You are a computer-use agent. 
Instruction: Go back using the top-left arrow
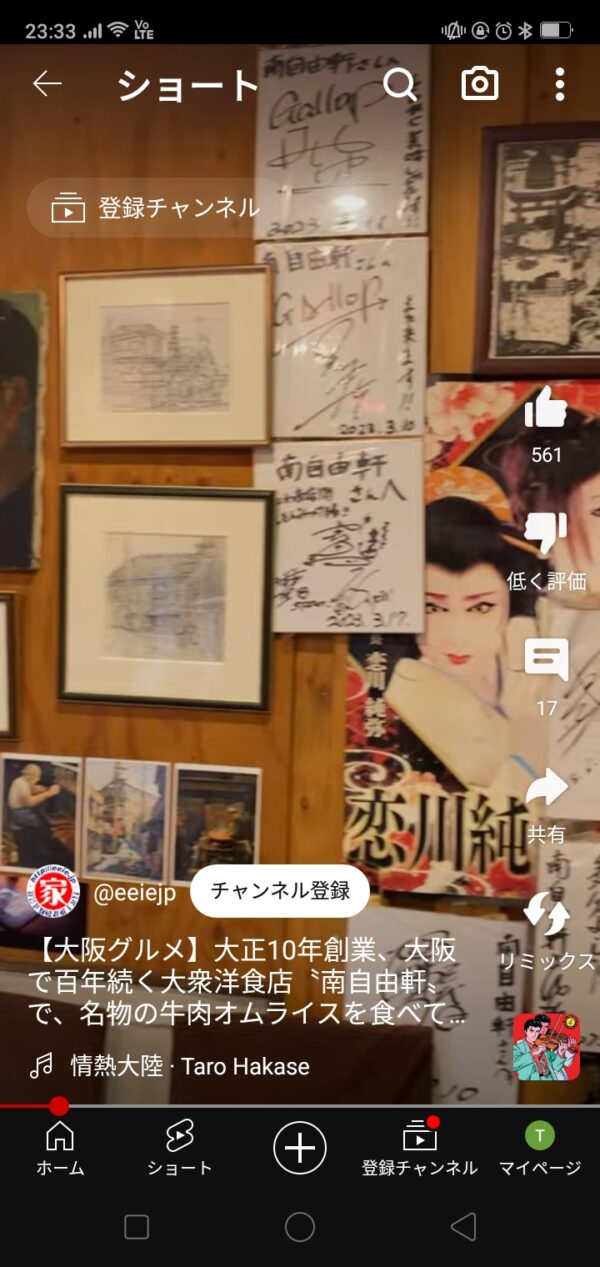point(47,84)
